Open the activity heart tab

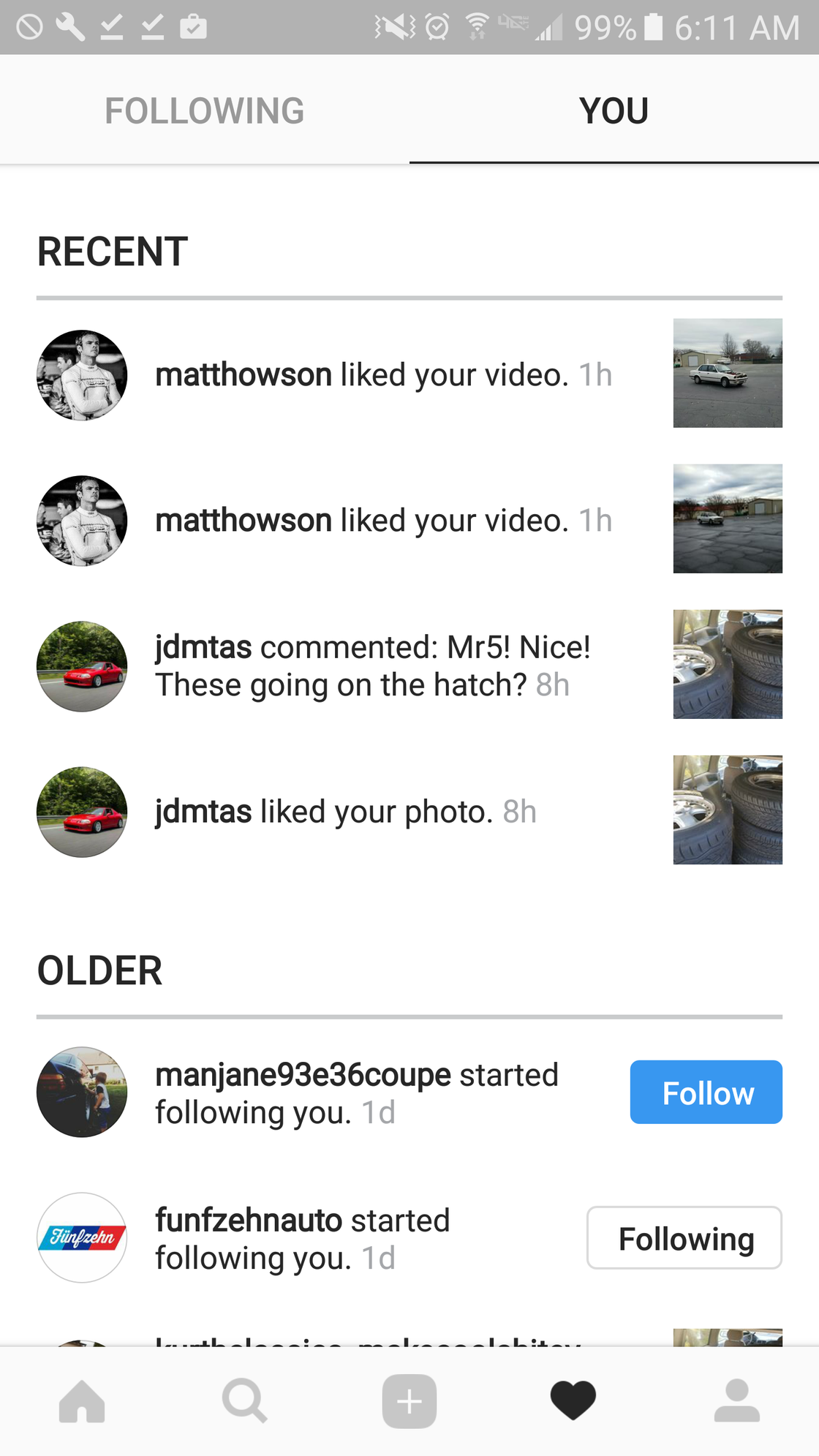click(x=573, y=1401)
